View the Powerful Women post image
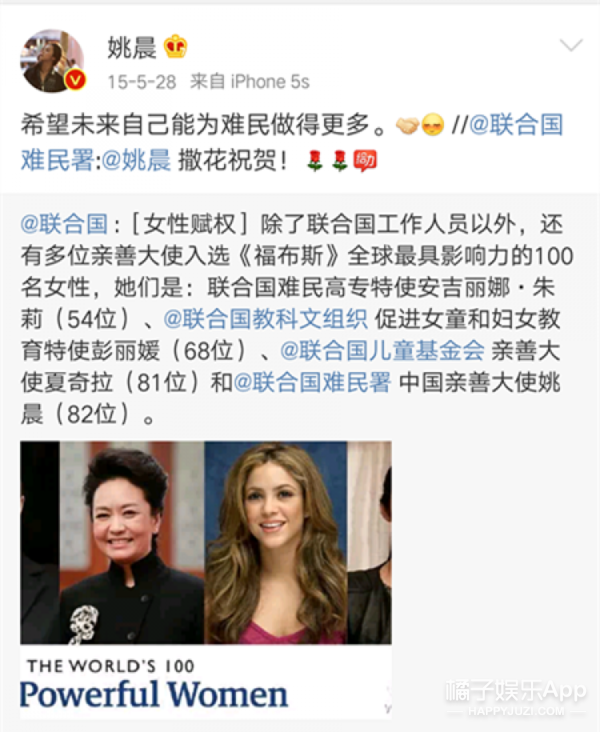 pyautogui.click(x=205, y=578)
